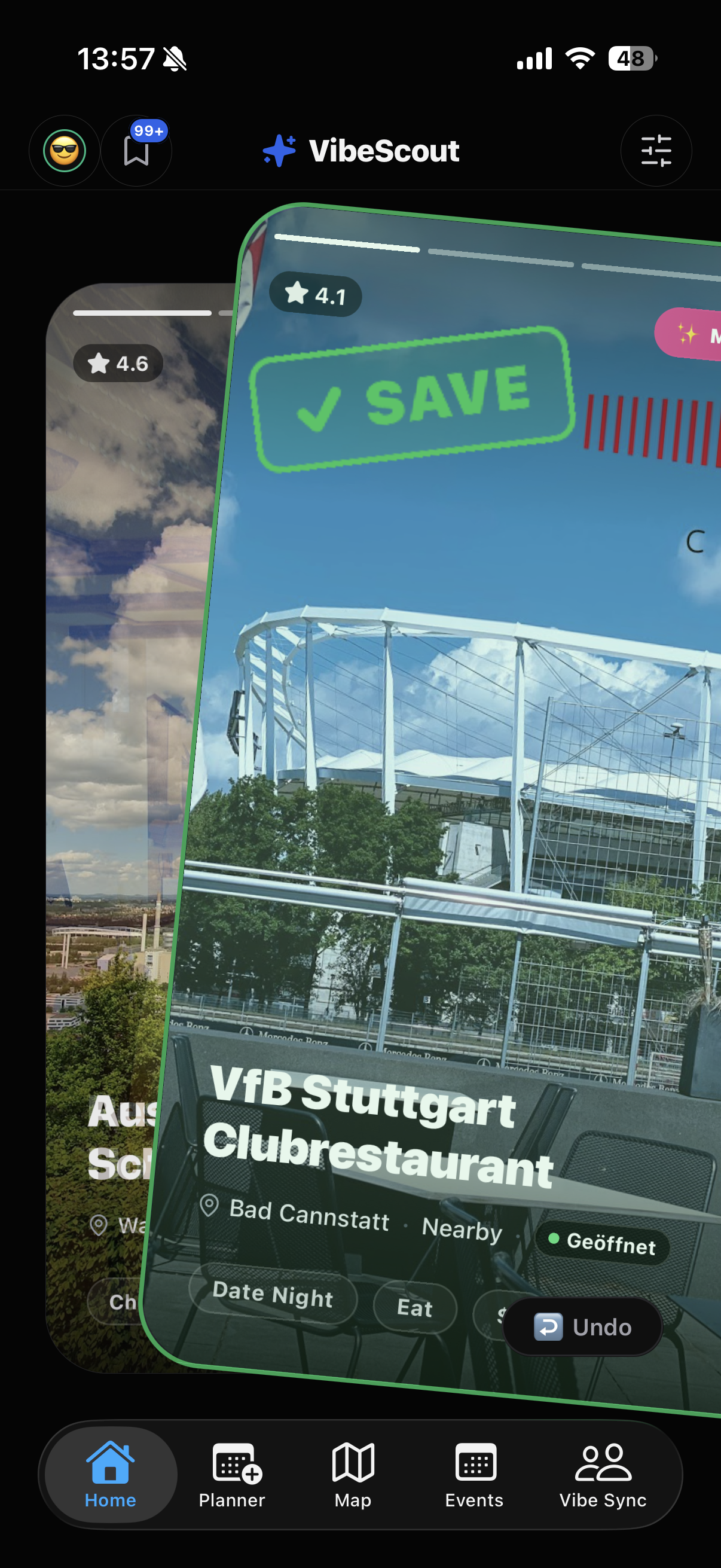Open the sunglasses emoji profile avatar
Screen dimensions: 721x1568
pos(65,150)
